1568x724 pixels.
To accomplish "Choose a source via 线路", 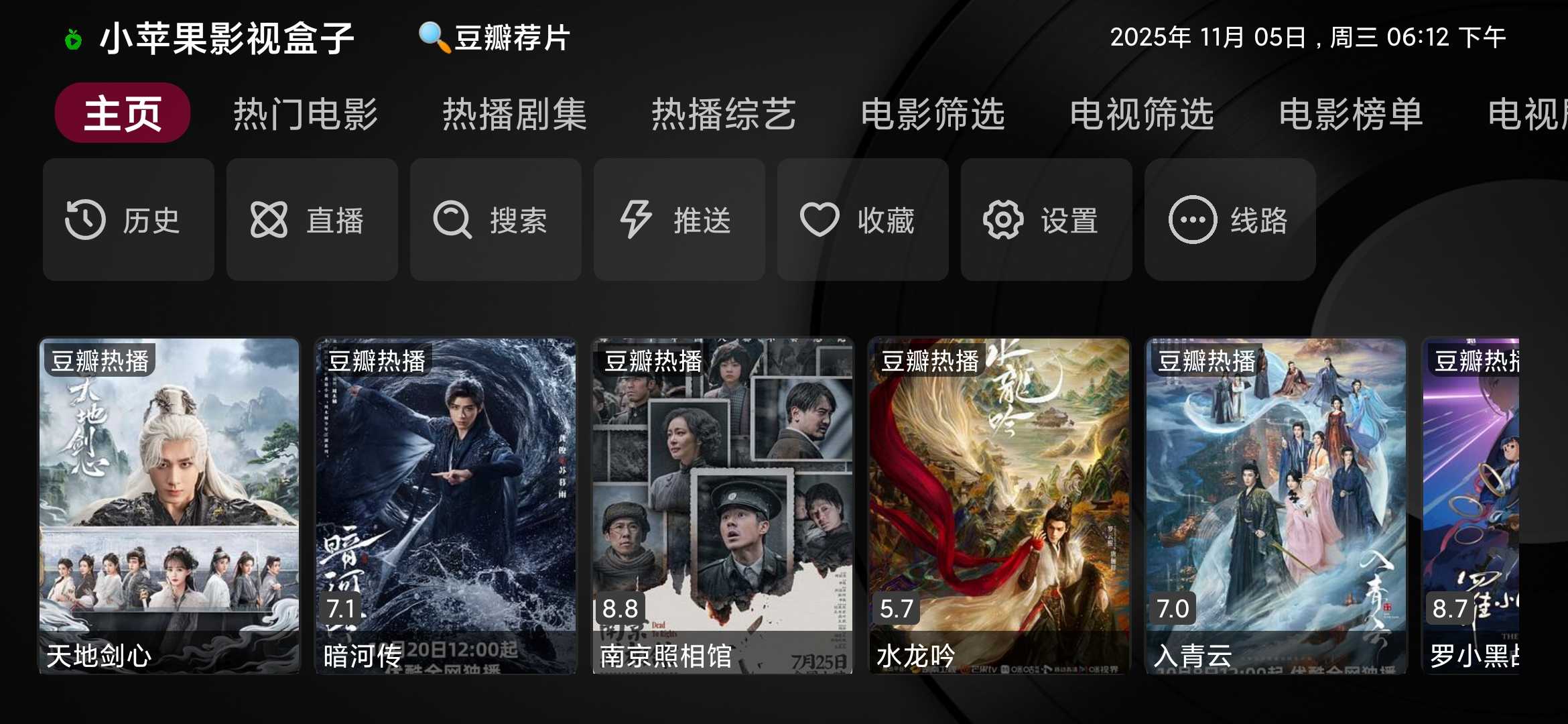I will 1230,220.
